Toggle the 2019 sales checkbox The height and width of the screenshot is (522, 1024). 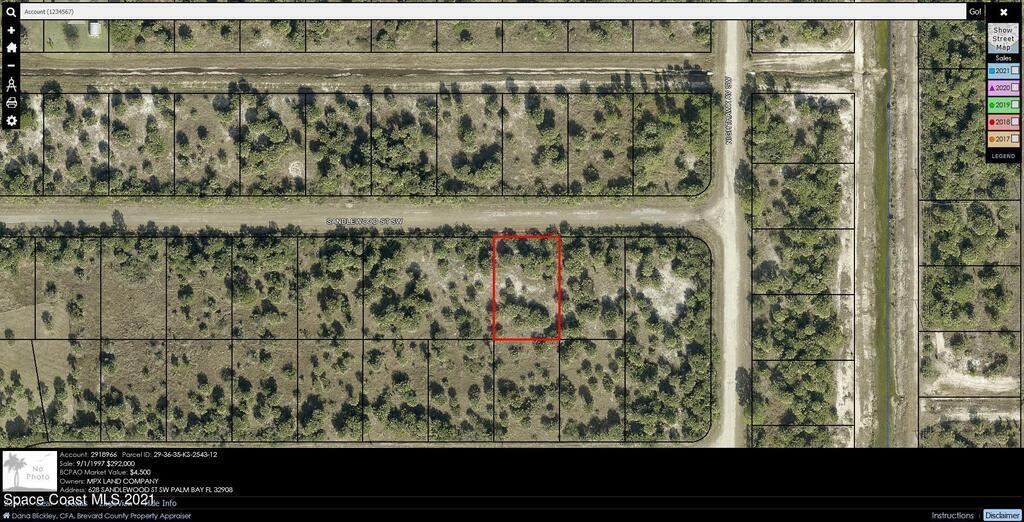click(x=1015, y=104)
